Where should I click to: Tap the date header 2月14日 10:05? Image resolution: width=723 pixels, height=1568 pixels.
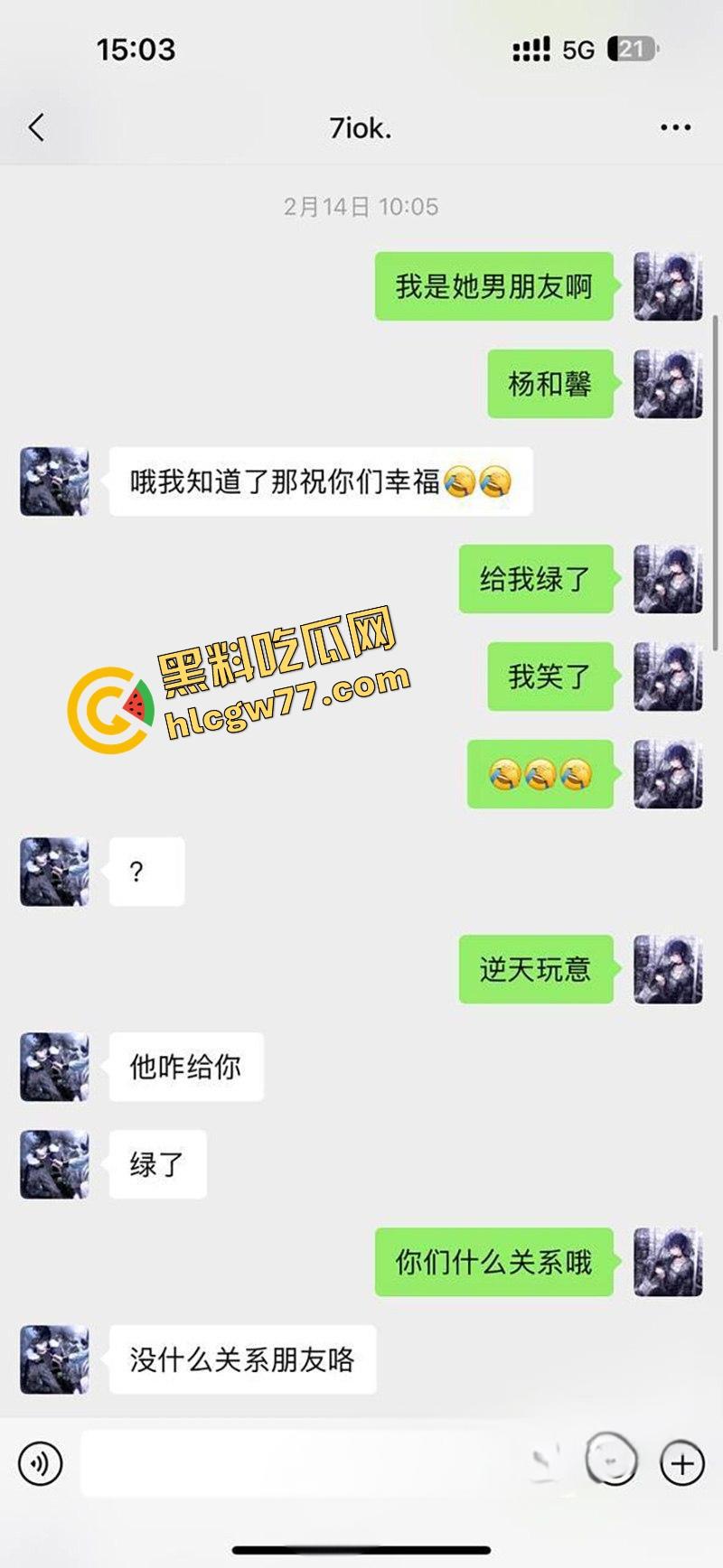(x=360, y=206)
